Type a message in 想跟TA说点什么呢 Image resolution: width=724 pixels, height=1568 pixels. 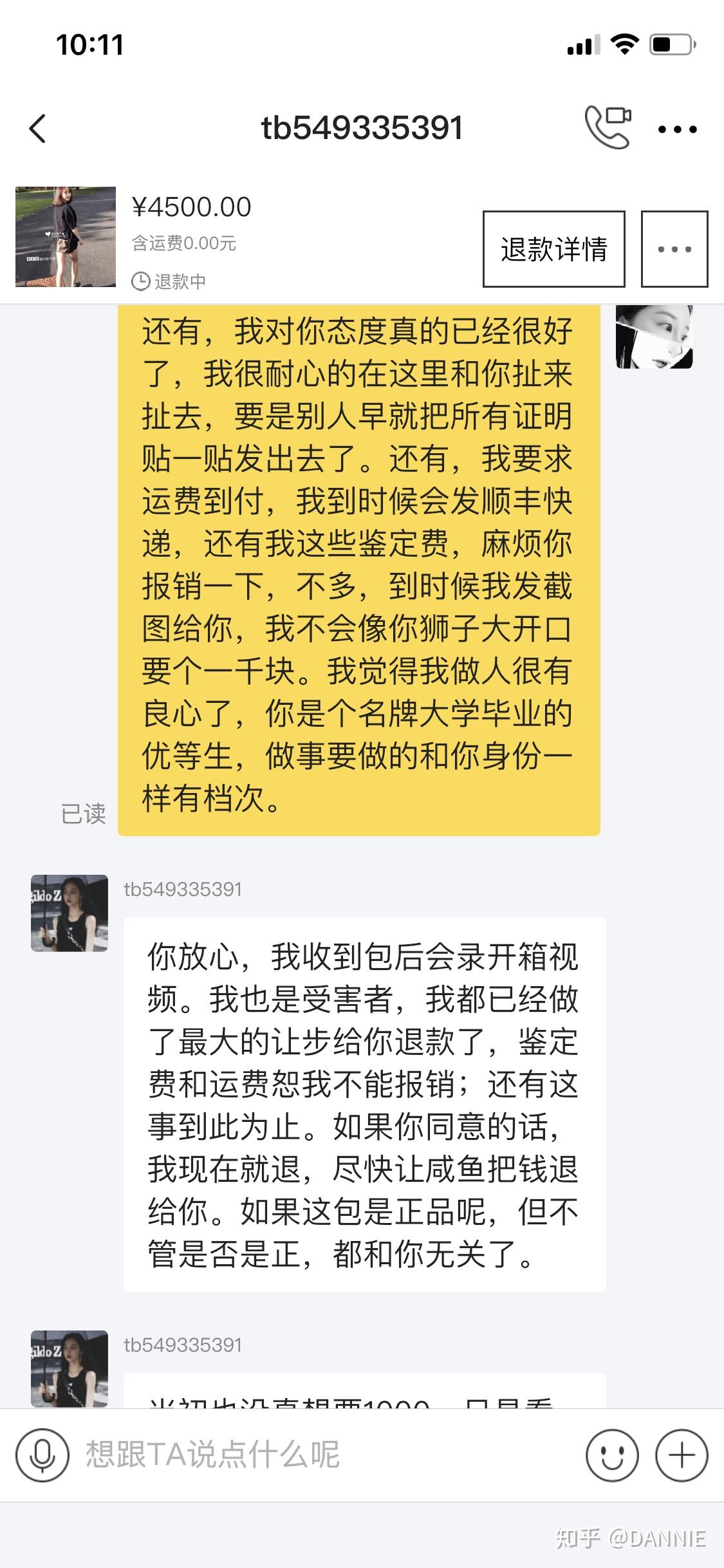tap(322, 1455)
